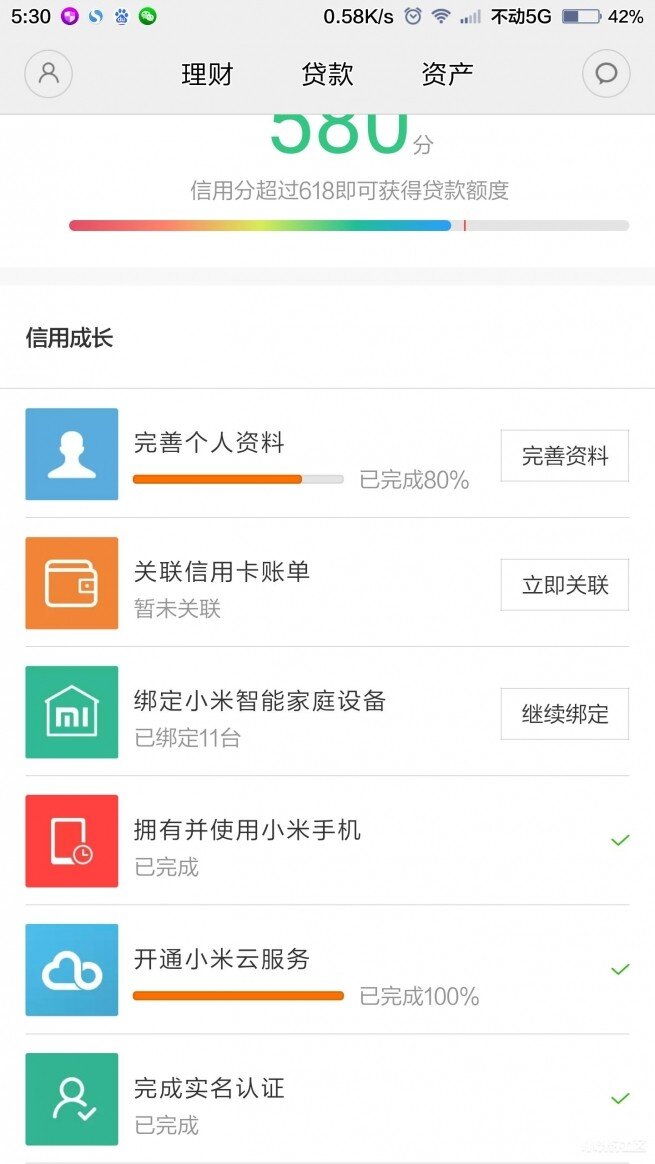Switch to the 资产 tab
Viewport: 655px width, 1164px height.
[x=447, y=74]
